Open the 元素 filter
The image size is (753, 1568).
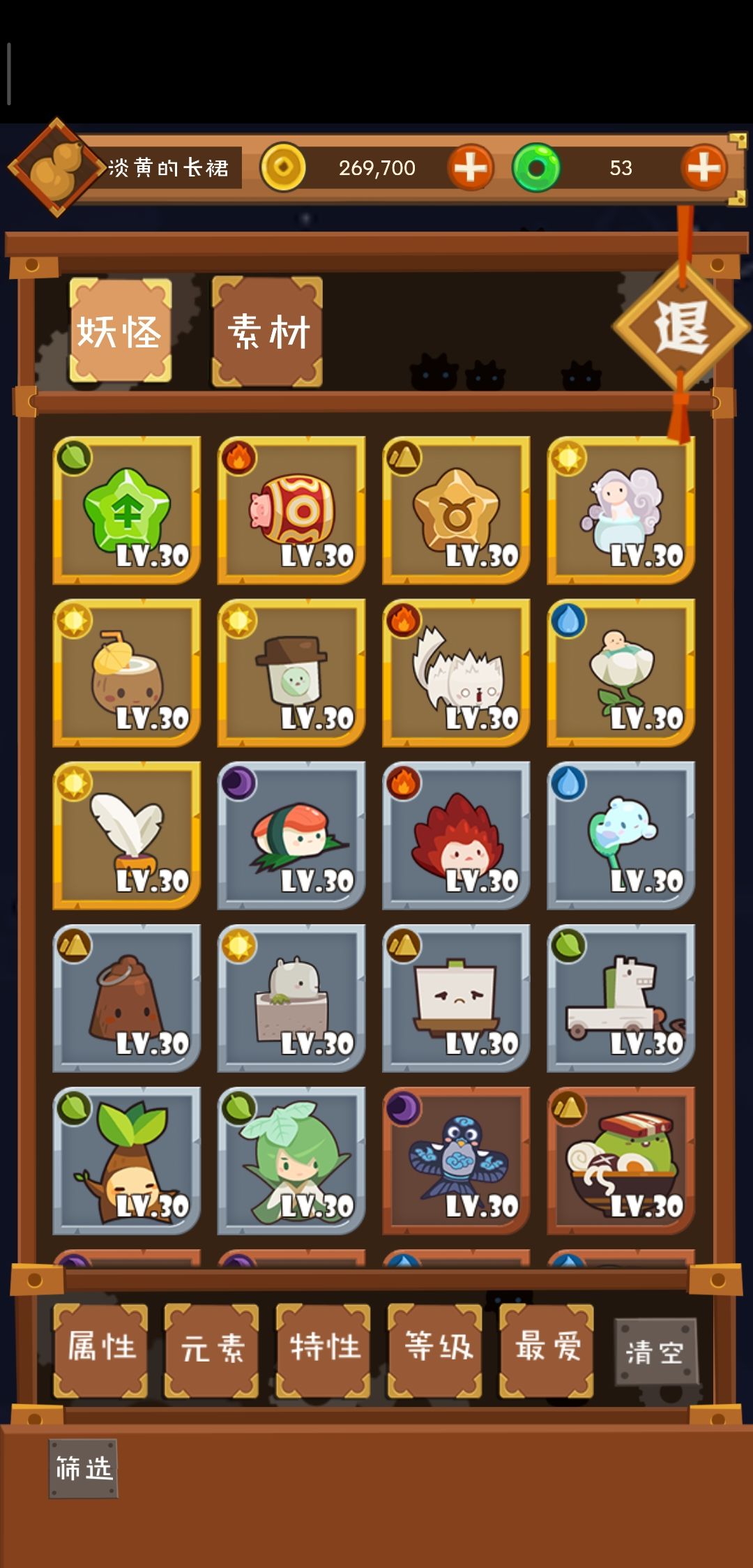(x=212, y=1350)
